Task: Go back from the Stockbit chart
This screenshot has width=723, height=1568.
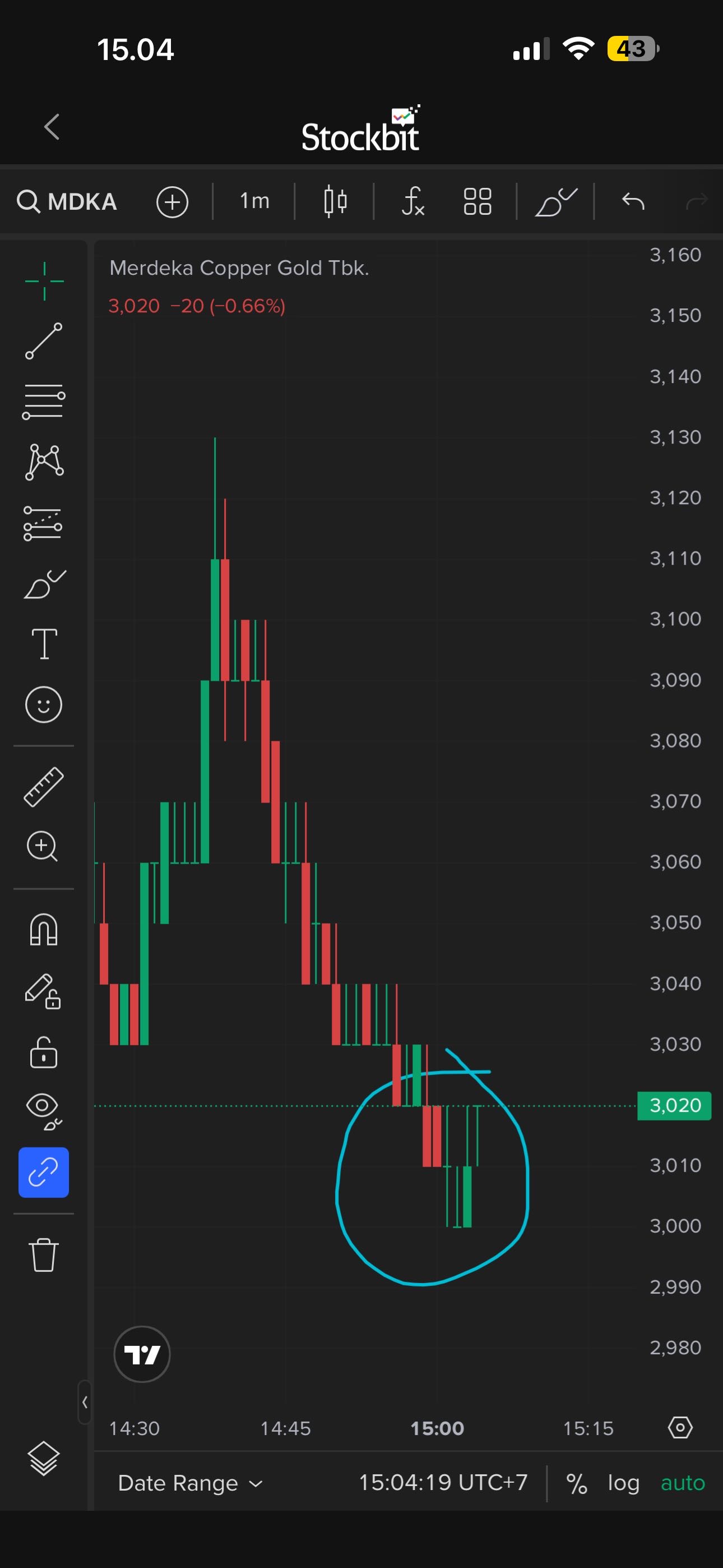Action: [x=52, y=127]
